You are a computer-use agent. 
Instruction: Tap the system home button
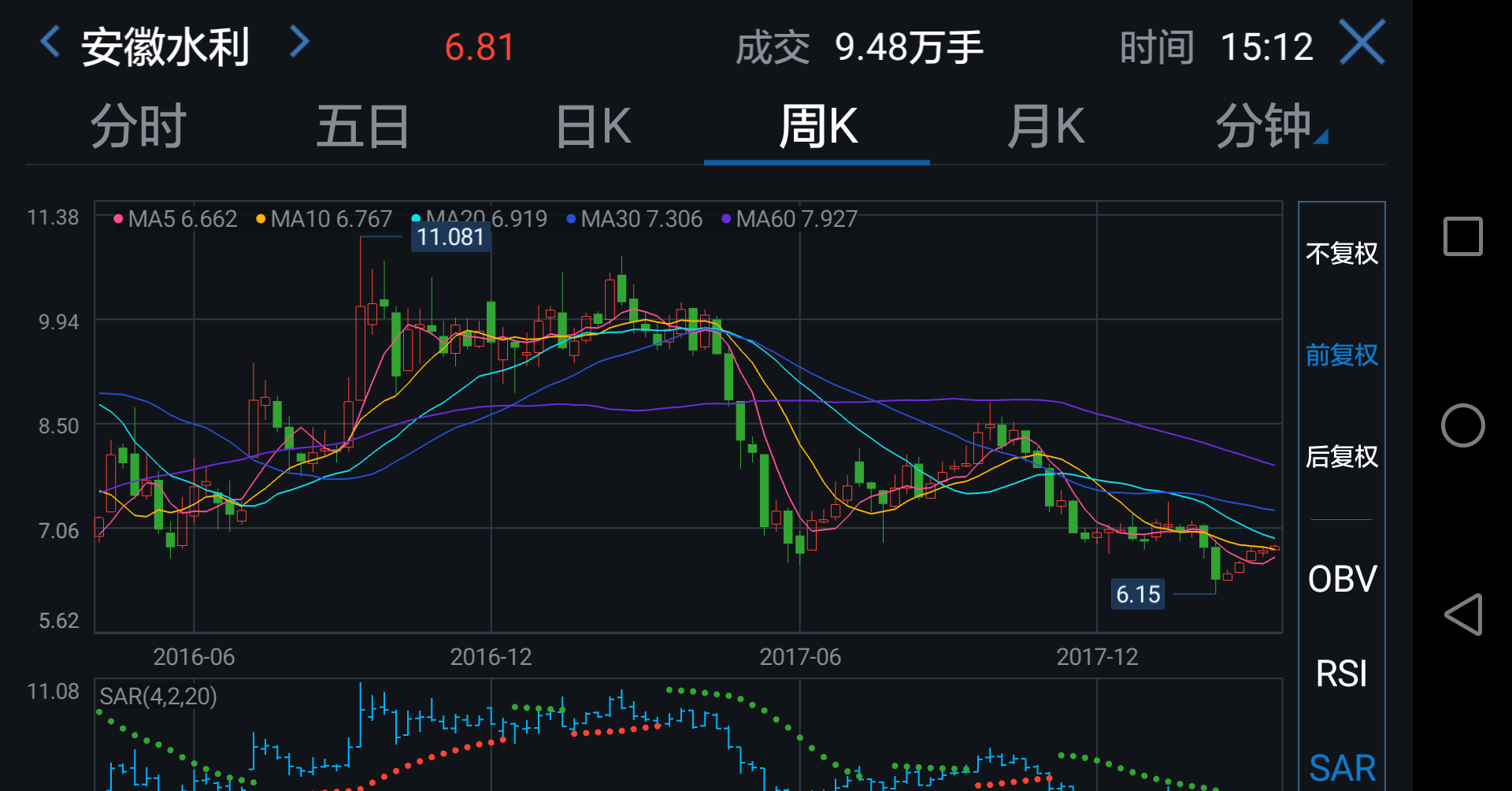1462,425
